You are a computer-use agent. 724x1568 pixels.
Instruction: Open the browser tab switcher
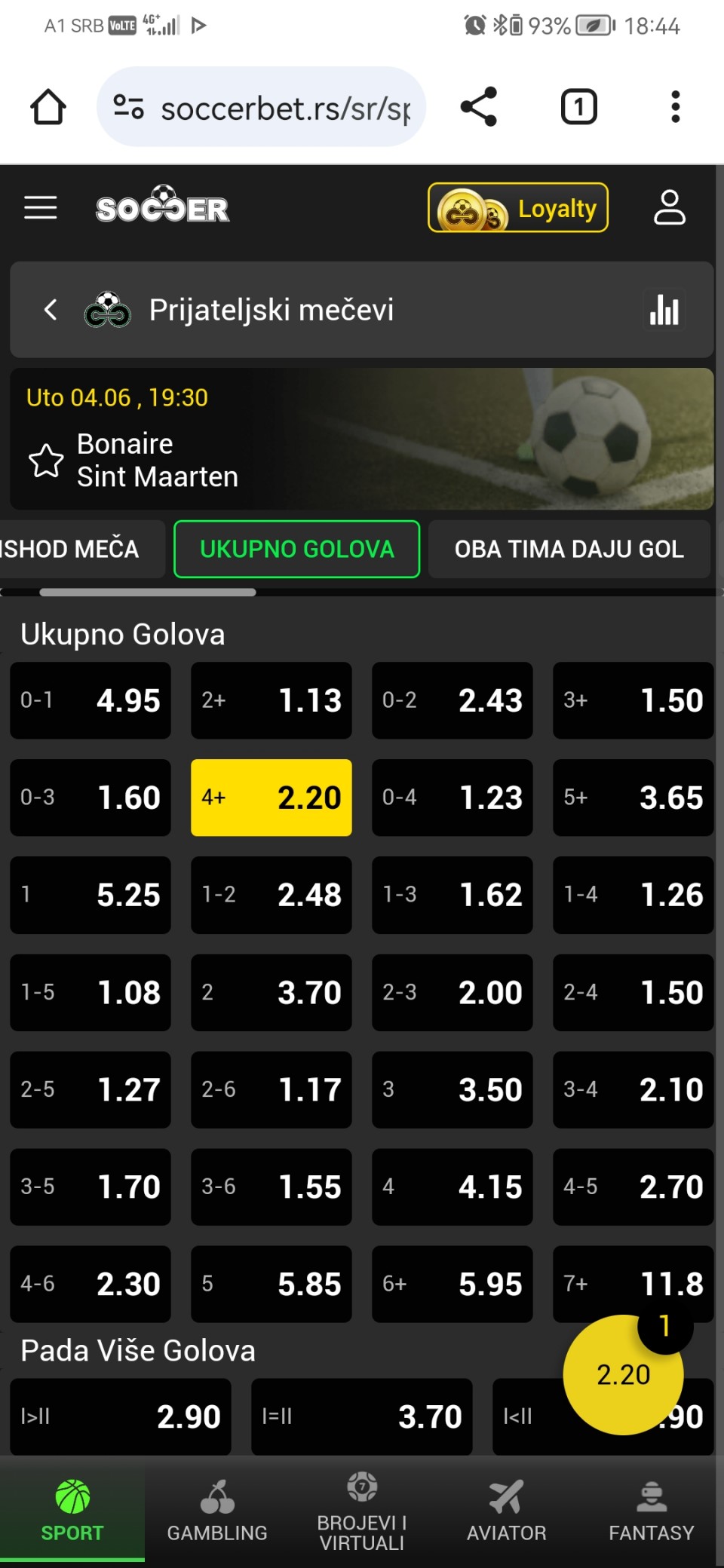coord(578,106)
